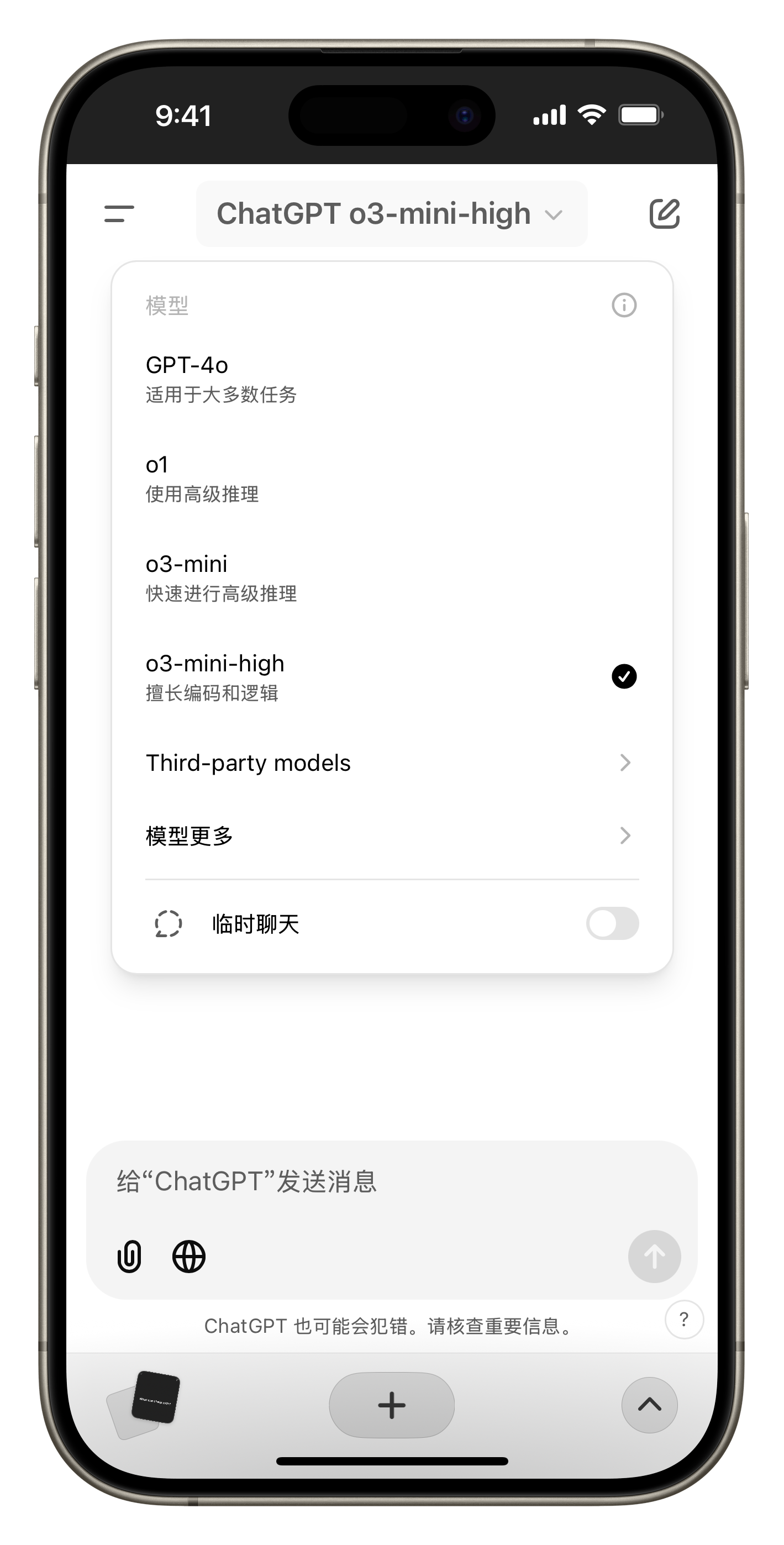
Task: Start a new chat with compose icon
Action: pos(664,213)
